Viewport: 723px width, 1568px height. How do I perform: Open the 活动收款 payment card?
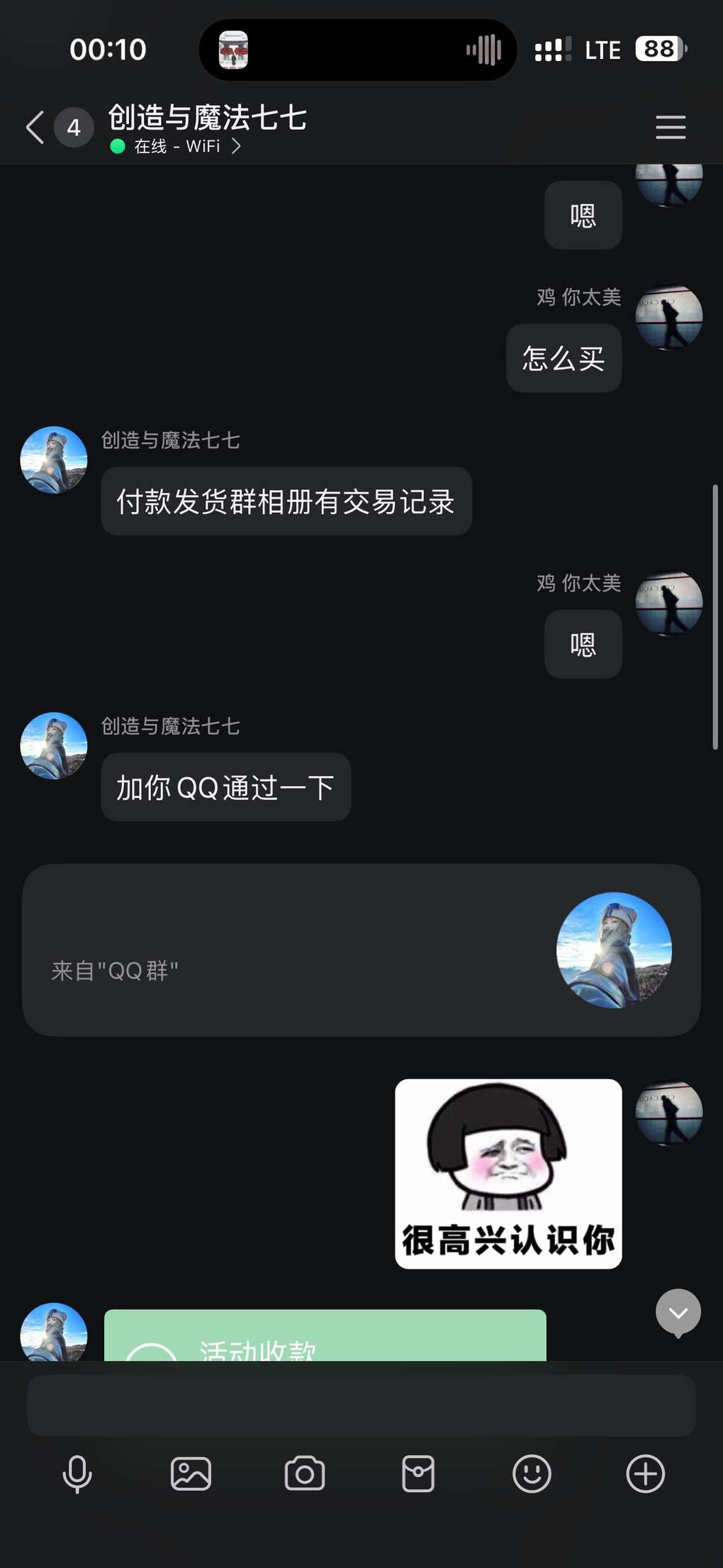[325, 1337]
